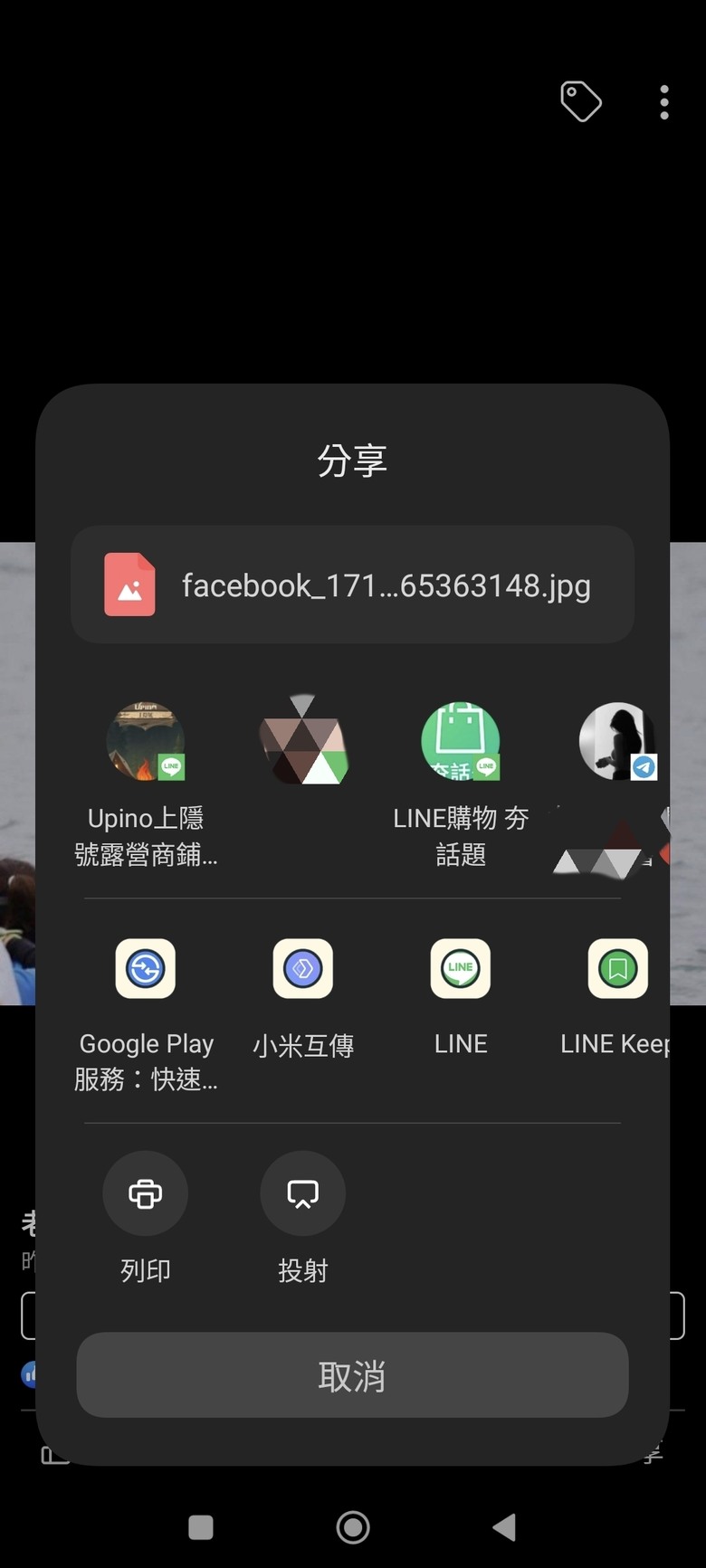
Task: Open recent apps with the square button
Action: tap(200, 1526)
